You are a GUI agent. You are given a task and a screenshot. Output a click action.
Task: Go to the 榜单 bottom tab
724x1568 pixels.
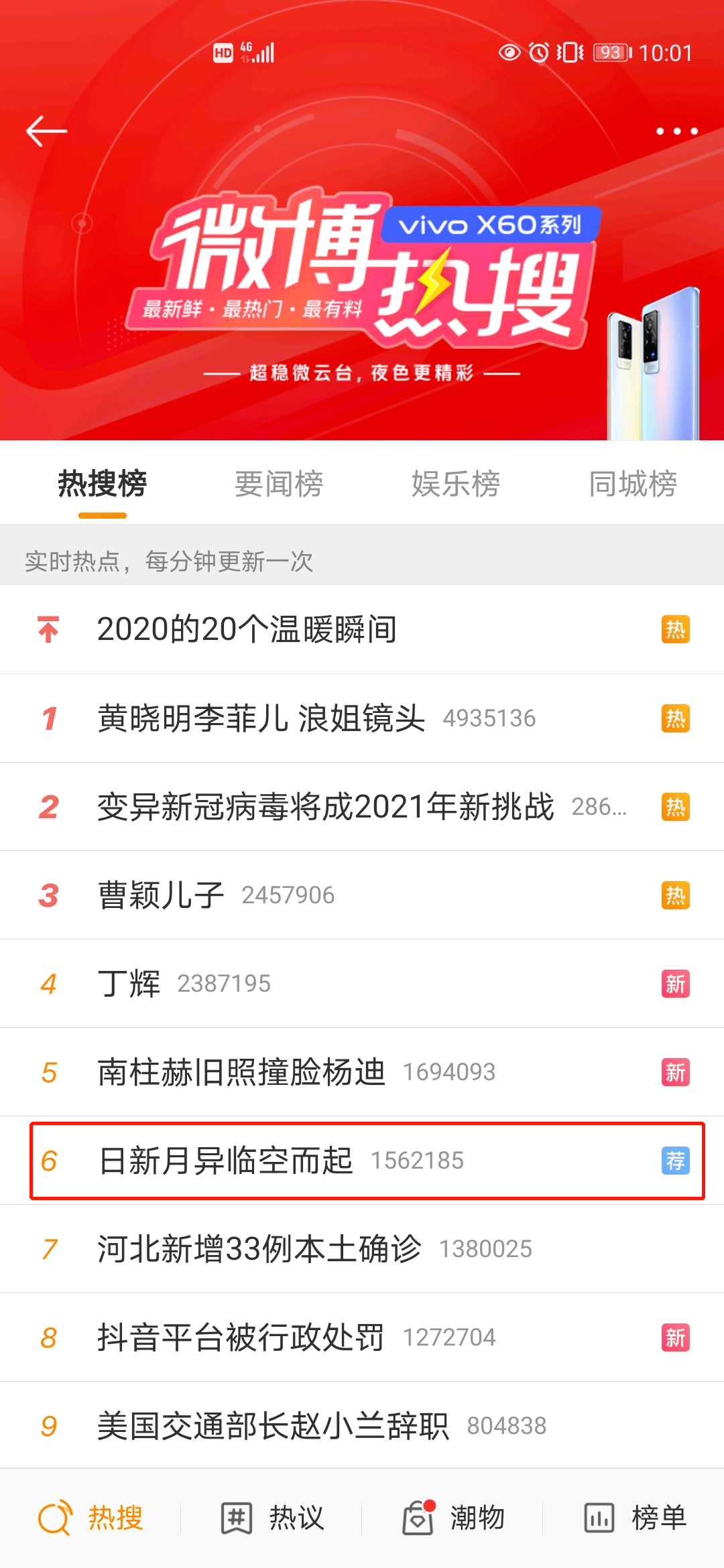(634, 1518)
